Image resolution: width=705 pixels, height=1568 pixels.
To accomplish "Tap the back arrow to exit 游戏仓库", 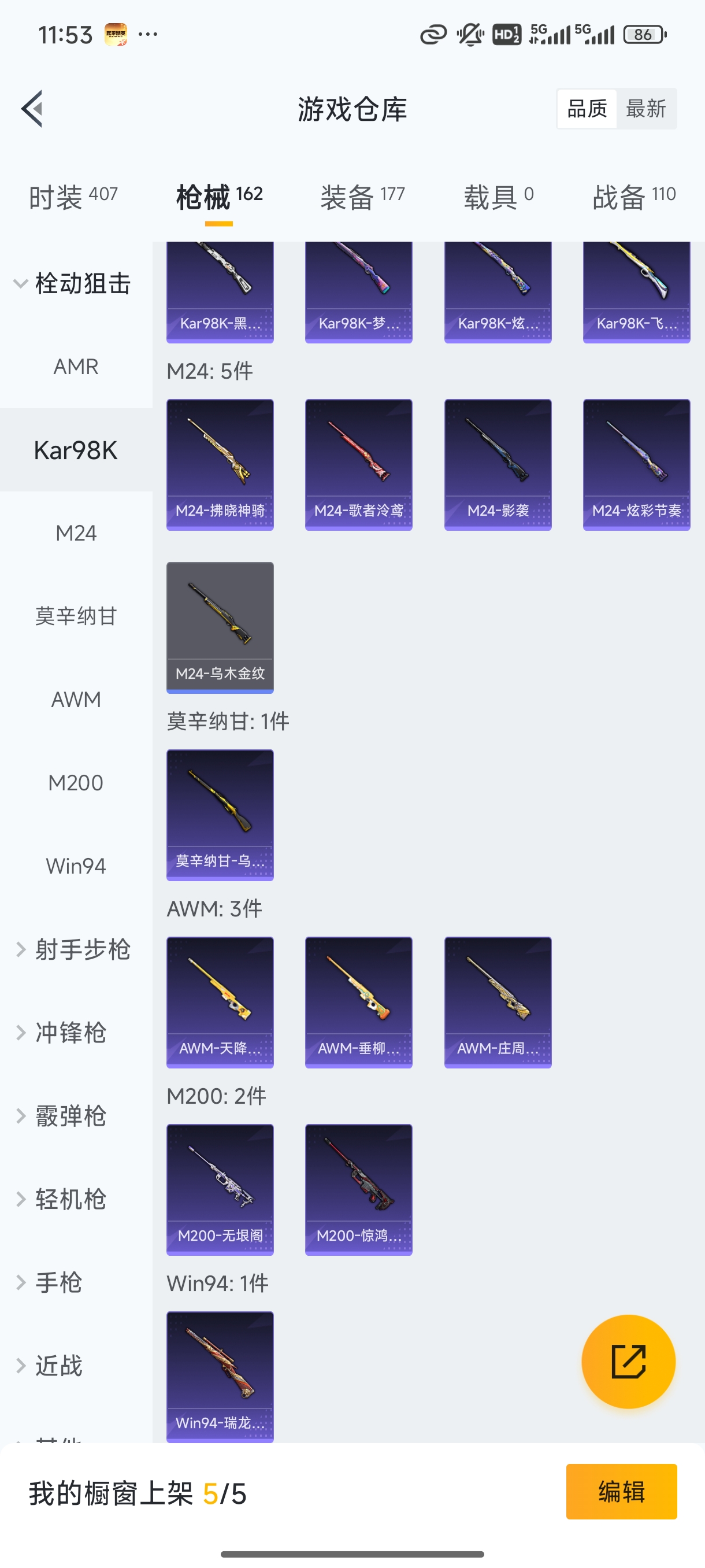I will click(x=32, y=108).
